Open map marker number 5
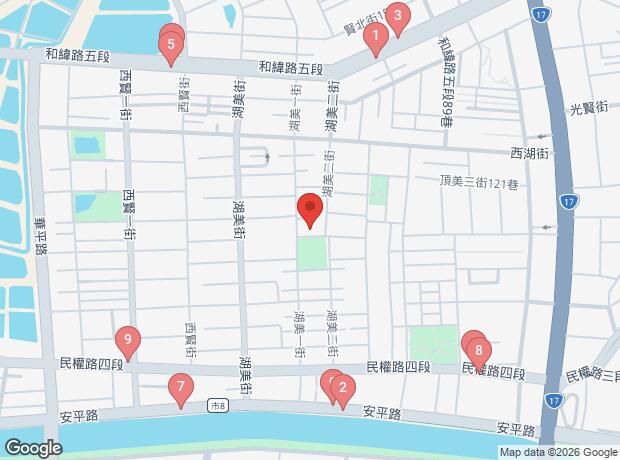The width and height of the screenshot is (620, 460). coord(172,44)
